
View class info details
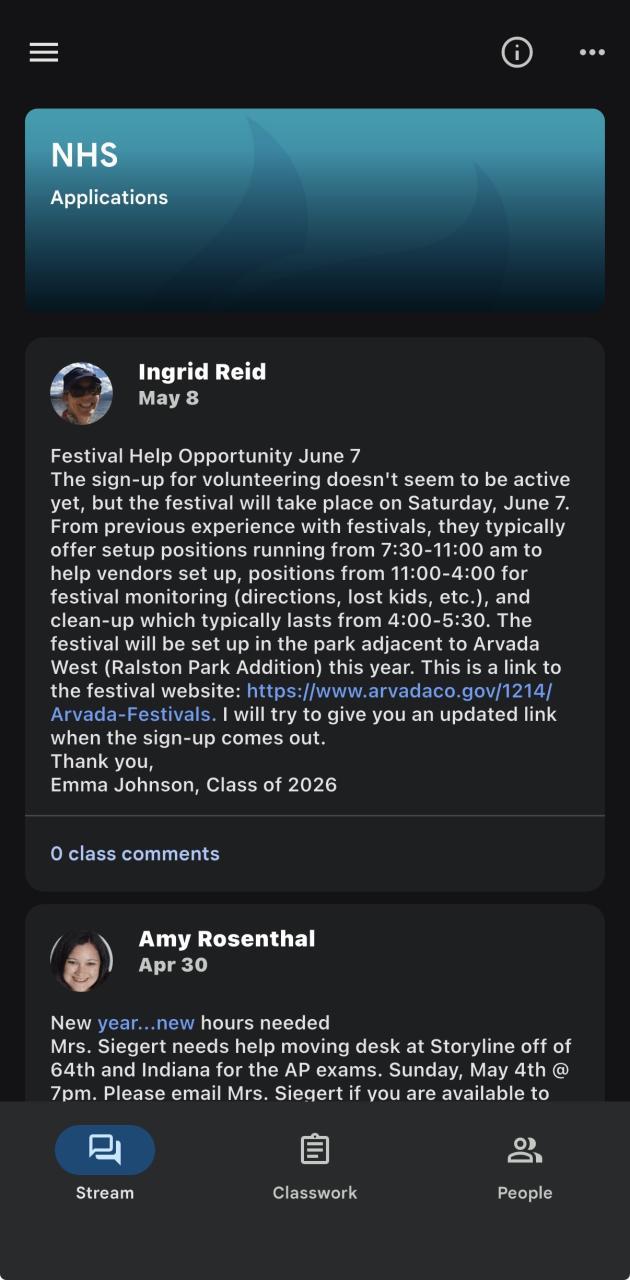pyautogui.click(x=517, y=52)
